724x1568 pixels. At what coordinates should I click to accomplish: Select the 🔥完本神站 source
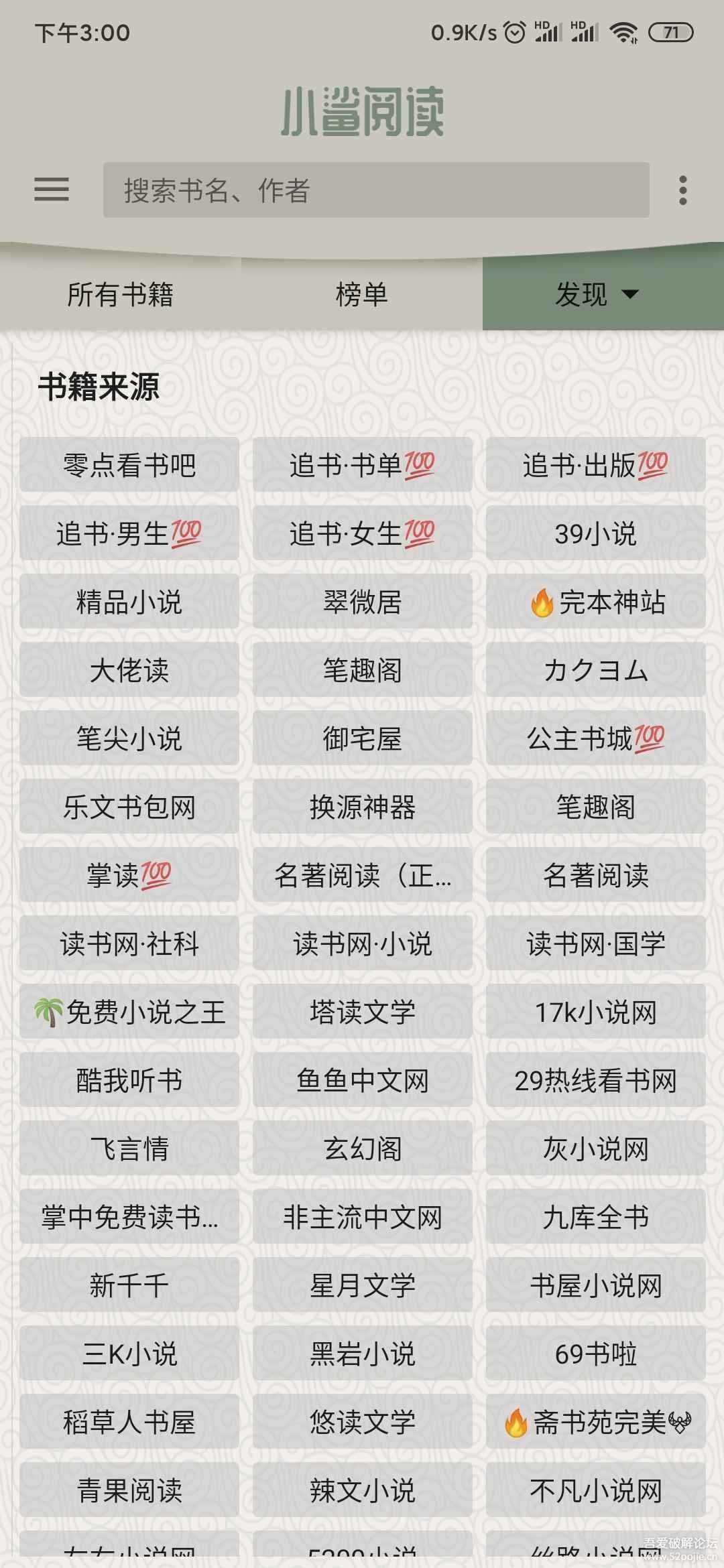tap(594, 602)
